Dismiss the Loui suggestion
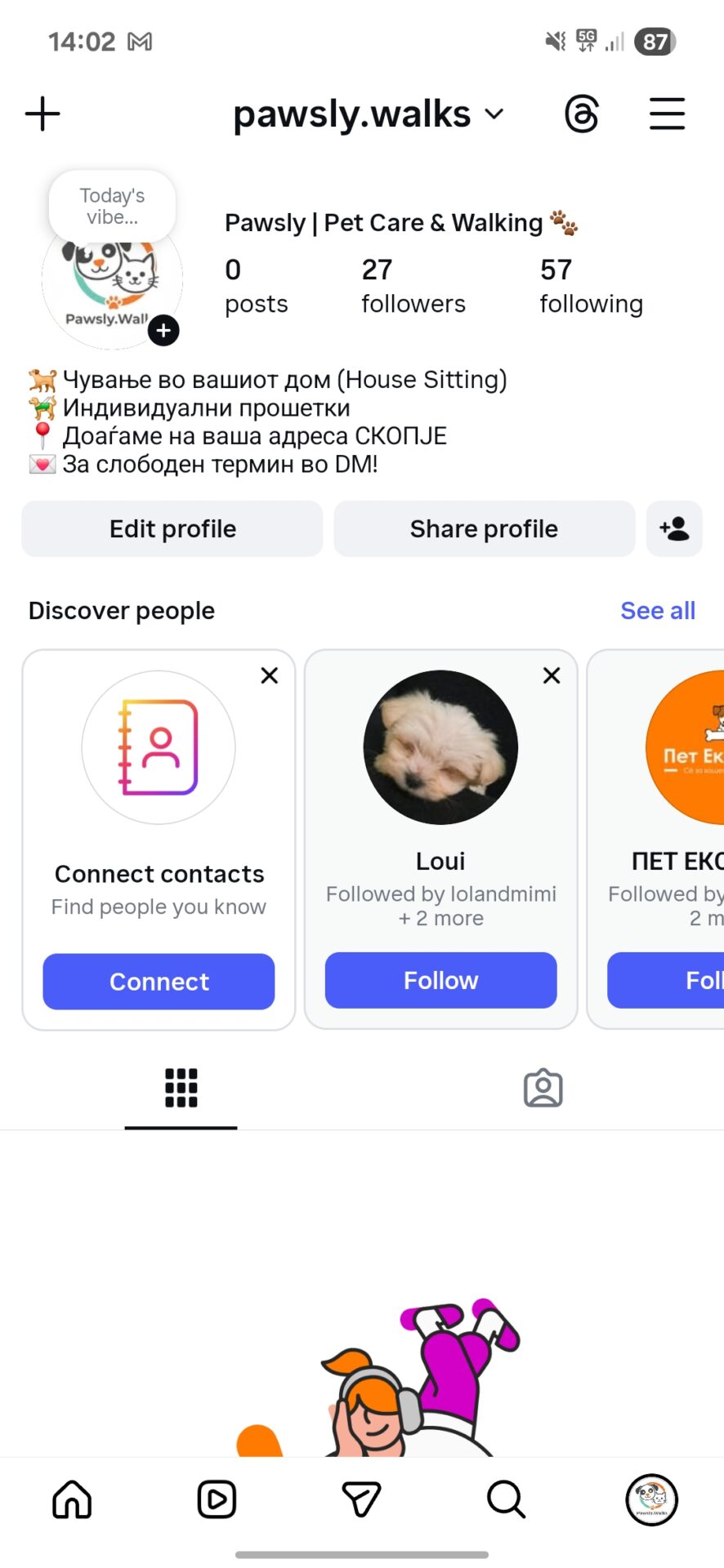The height and width of the screenshot is (1568, 724). click(552, 675)
